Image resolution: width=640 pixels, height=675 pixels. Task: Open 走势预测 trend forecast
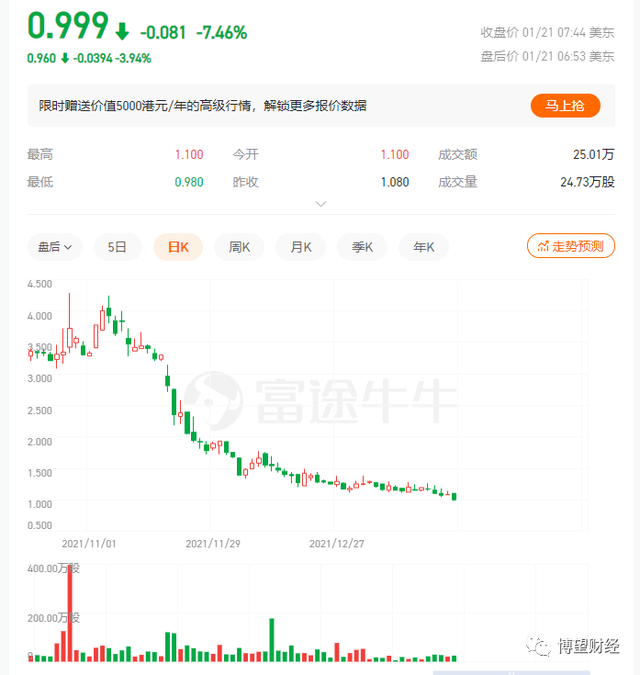click(x=570, y=246)
